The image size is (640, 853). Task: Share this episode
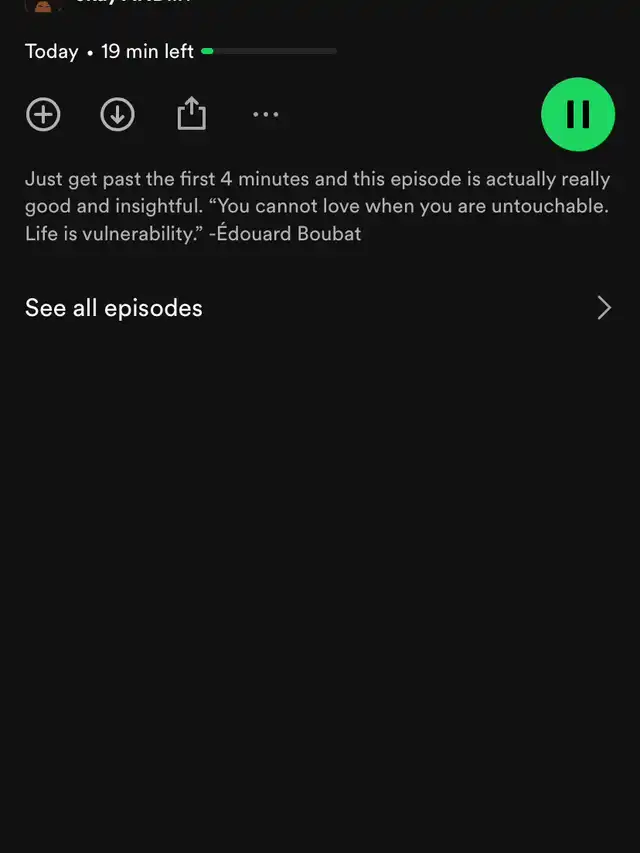click(191, 115)
